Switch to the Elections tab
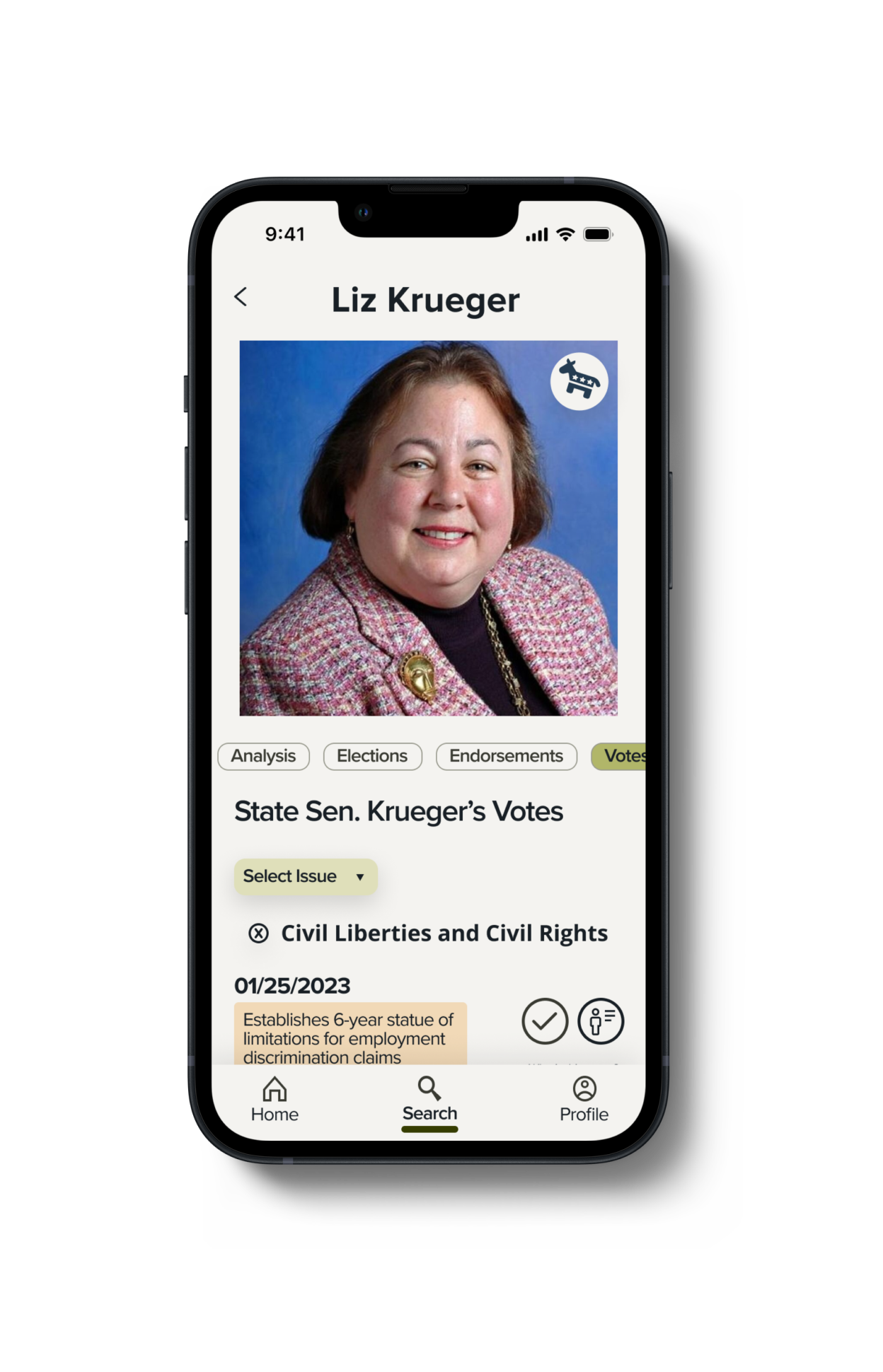The width and height of the screenshot is (883, 1372). point(372,756)
